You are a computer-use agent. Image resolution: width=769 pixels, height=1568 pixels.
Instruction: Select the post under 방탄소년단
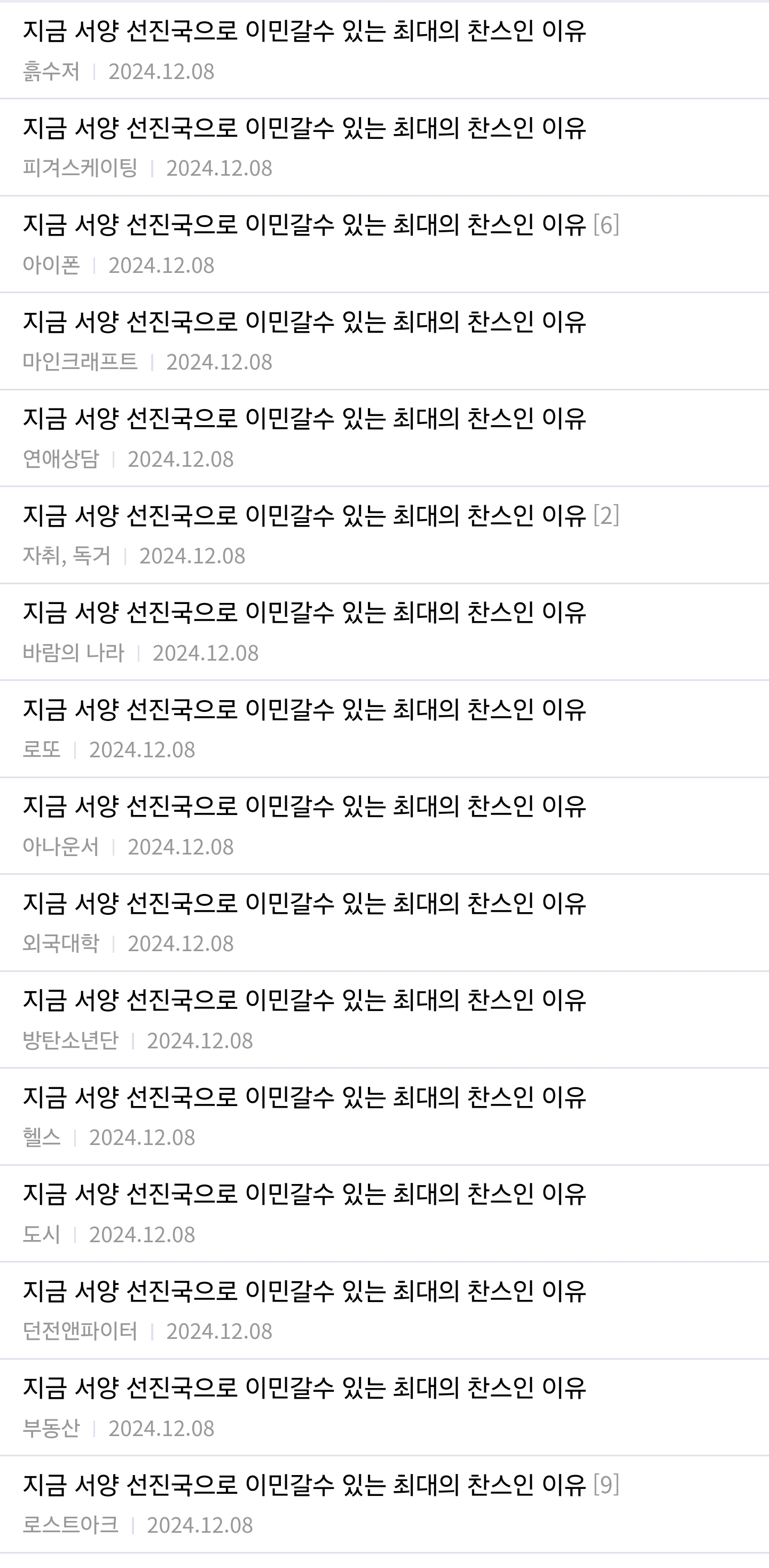pyautogui.click(x=304, y=1000)
